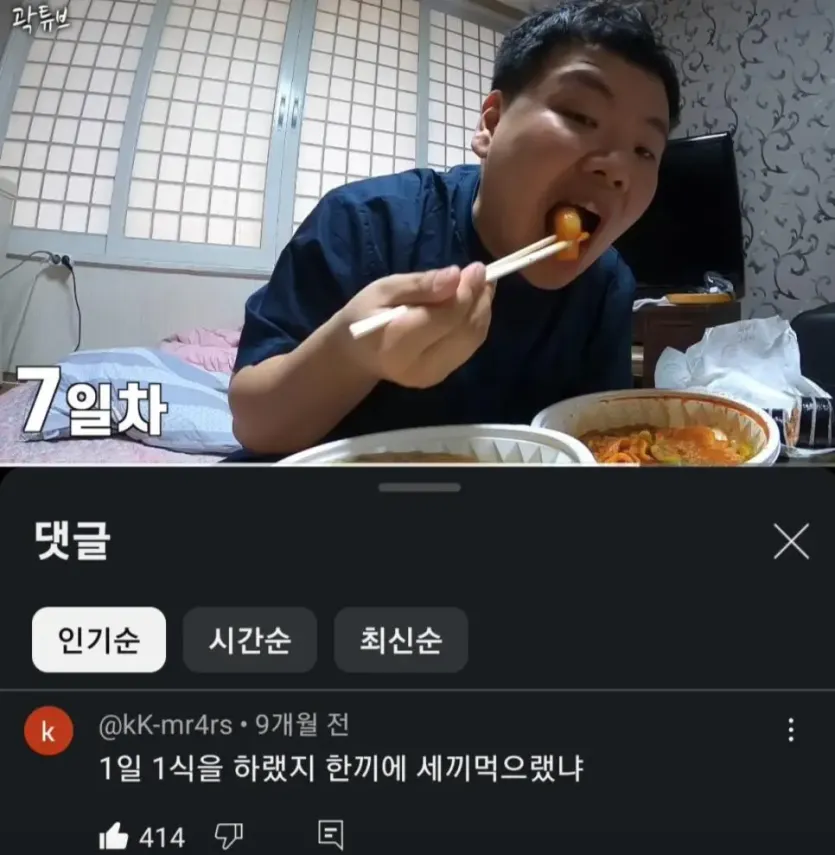Open the comment sorting options row
835x855 pixels.
point(250,640)
